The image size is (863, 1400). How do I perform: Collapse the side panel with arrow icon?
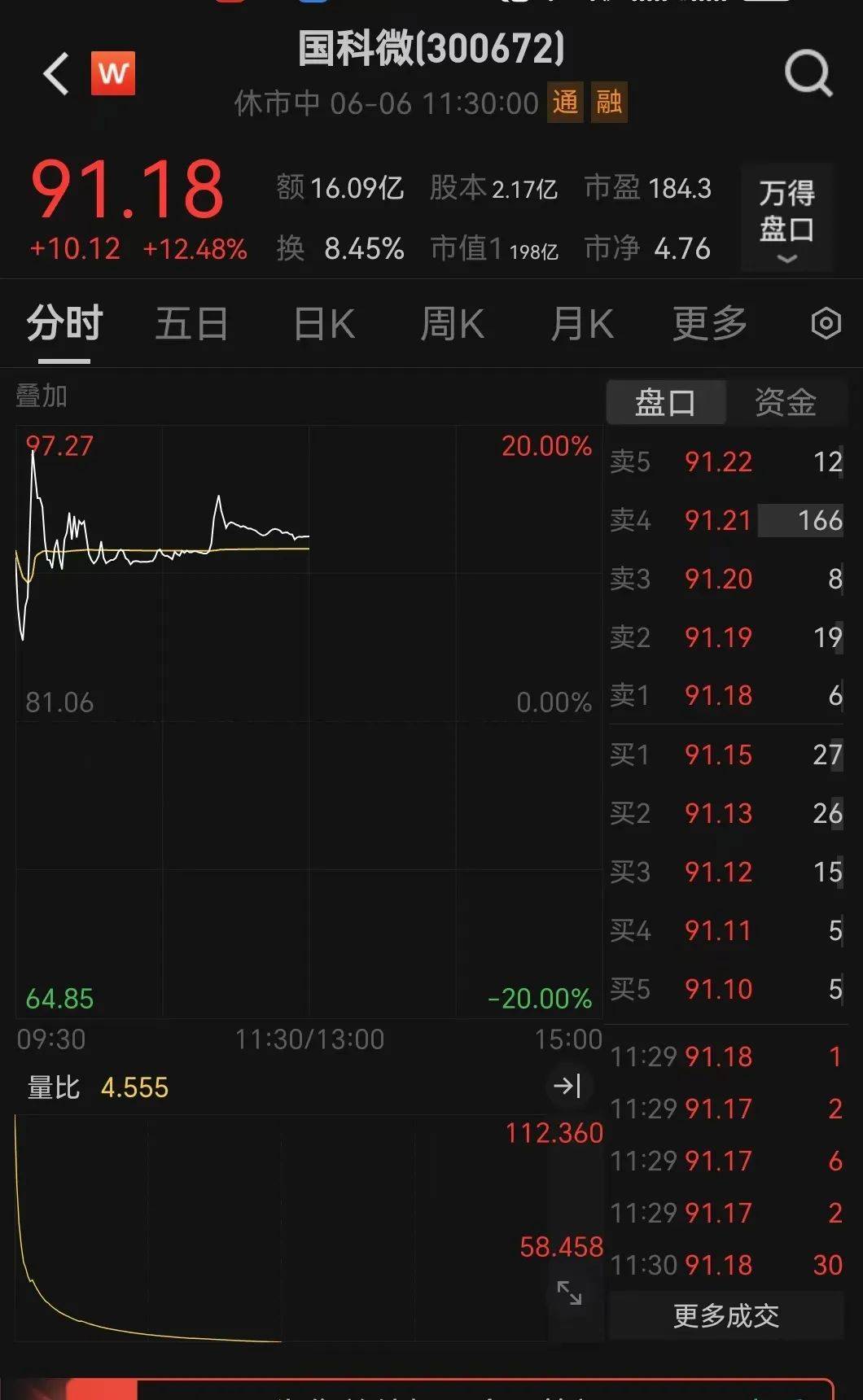[x=567, y=1086]
